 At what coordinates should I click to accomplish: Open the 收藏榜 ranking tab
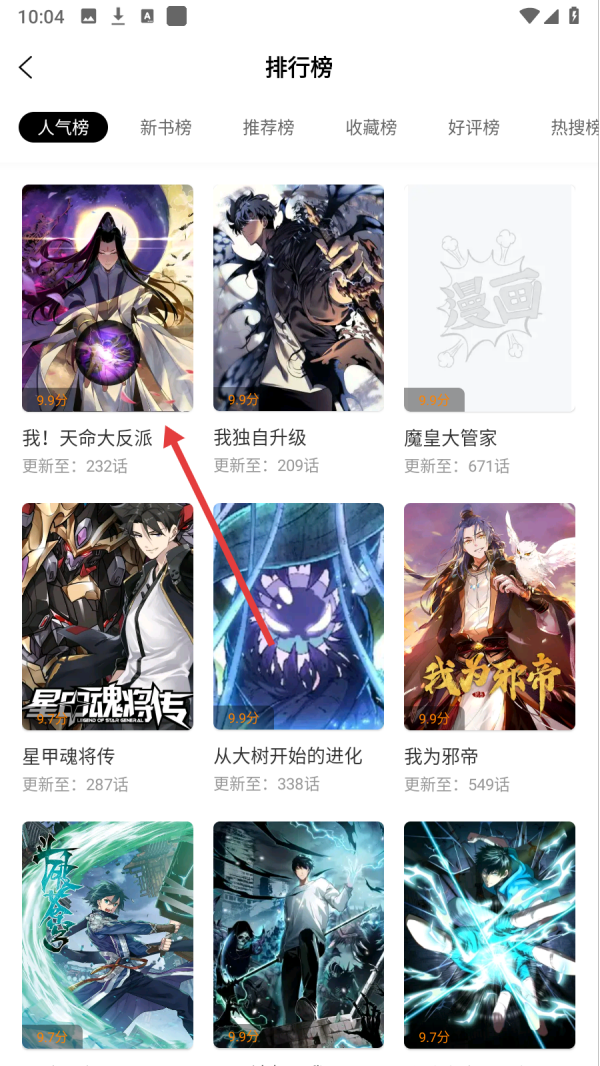point(371,127)
